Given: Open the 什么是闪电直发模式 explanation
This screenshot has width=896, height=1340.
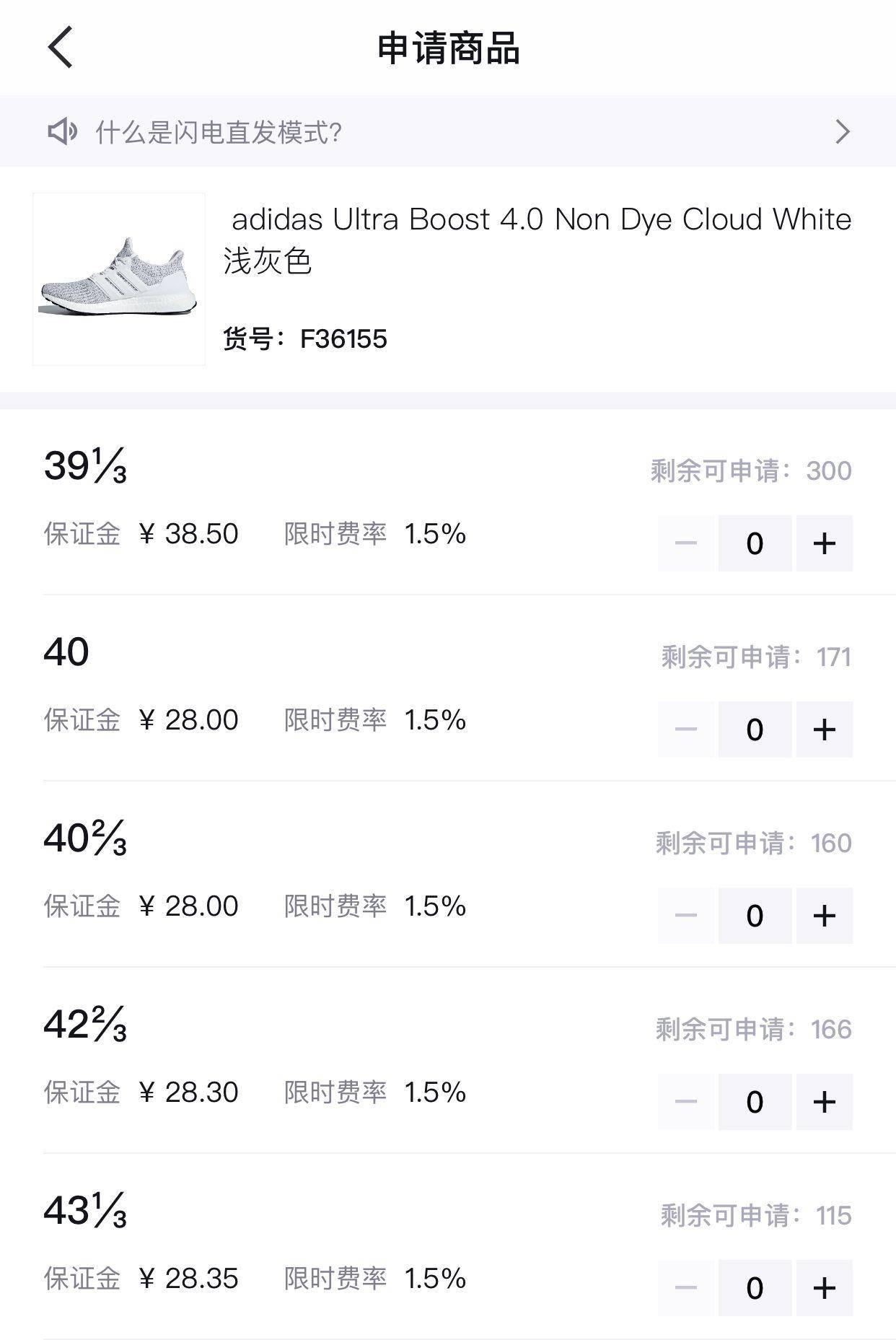Looking at the screenshot, I should tap(447, 132).
